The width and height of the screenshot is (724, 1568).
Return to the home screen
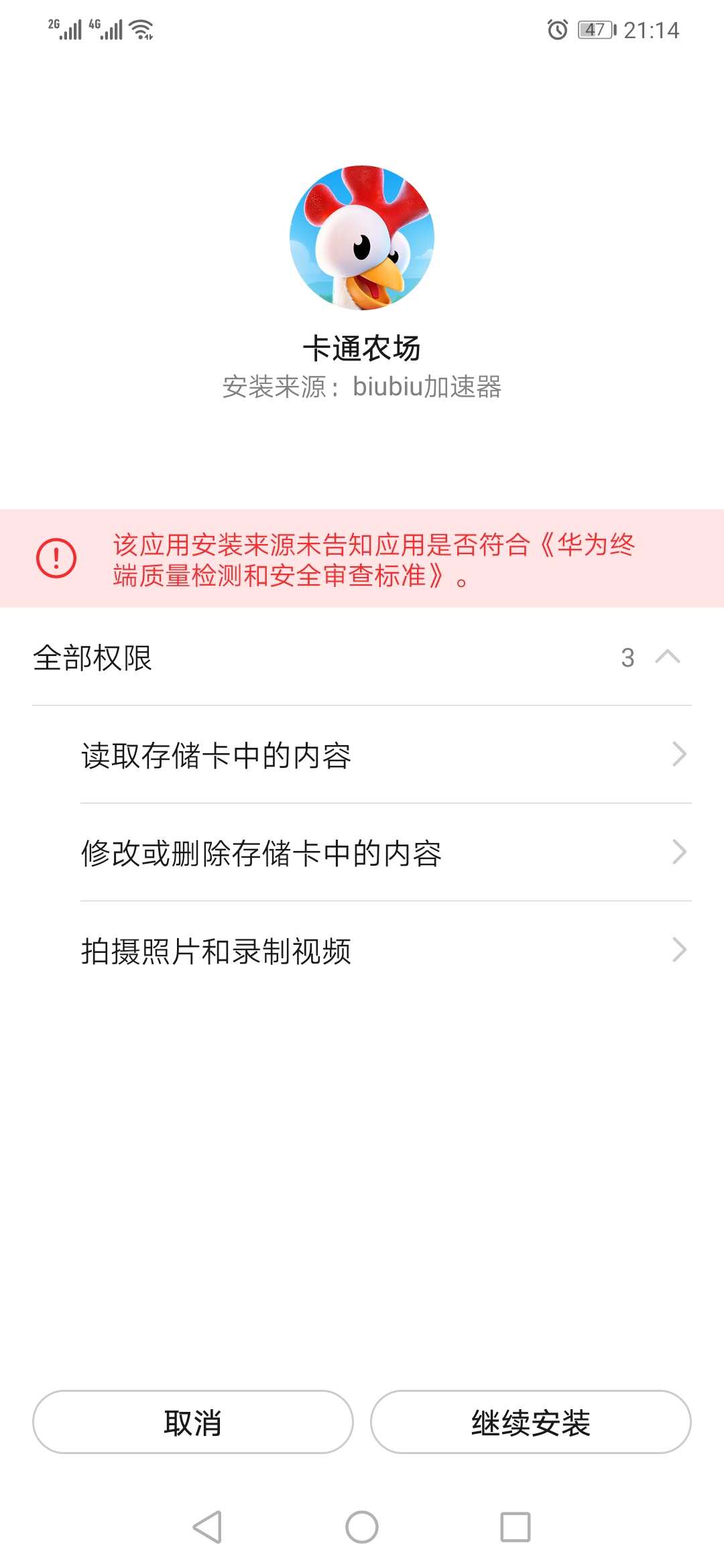coord(362,1527)
